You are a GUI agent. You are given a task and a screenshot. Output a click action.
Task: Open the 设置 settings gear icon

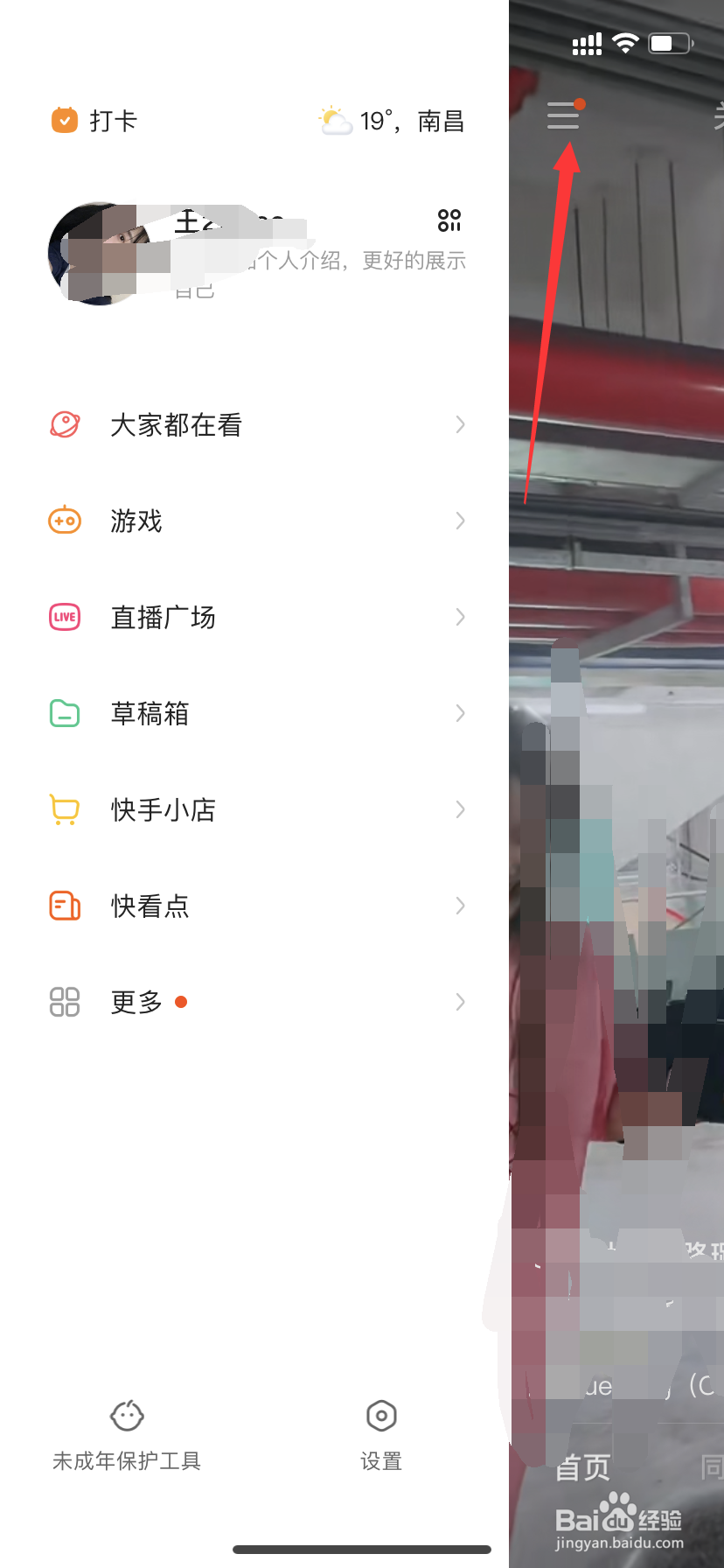(x=380, y=1416)
